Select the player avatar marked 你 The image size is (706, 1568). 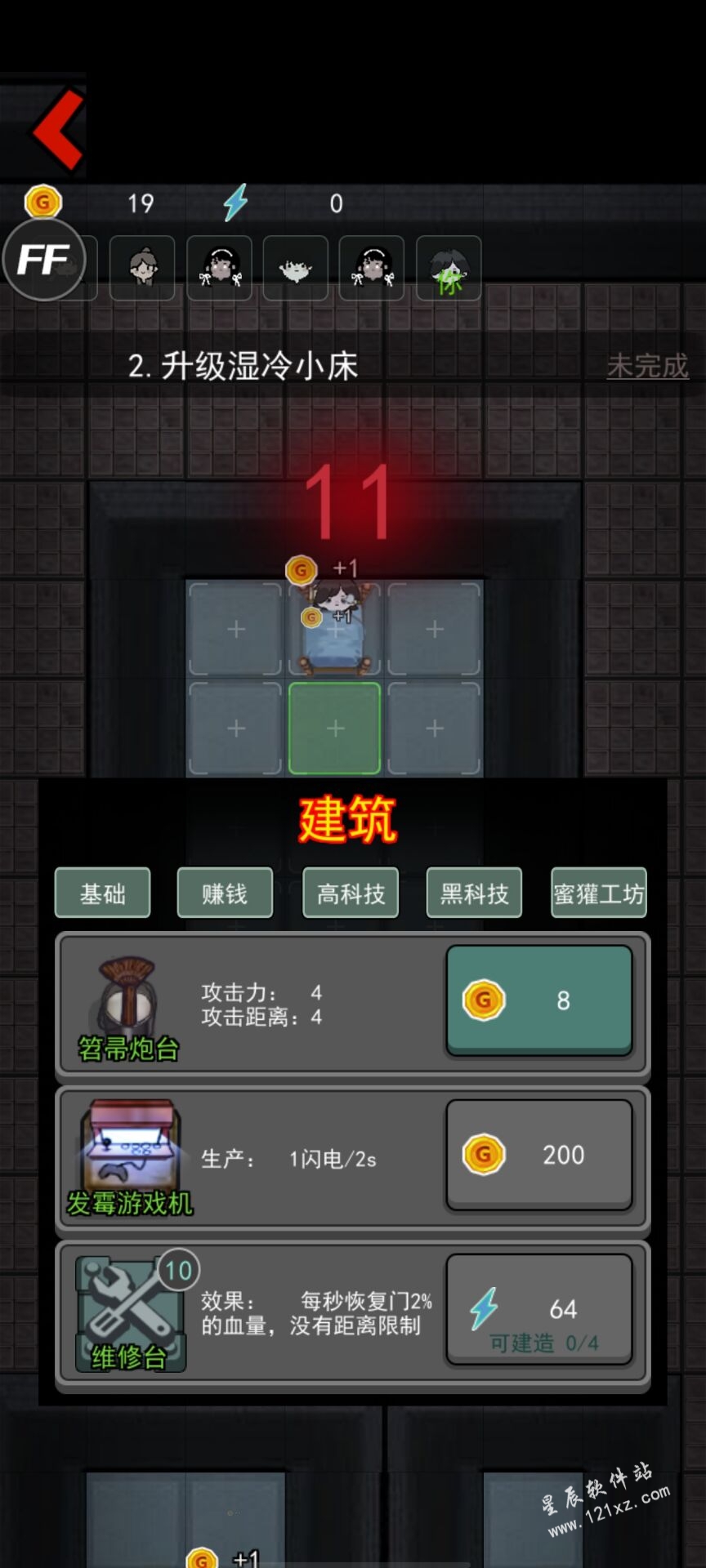tap(449, 269)
